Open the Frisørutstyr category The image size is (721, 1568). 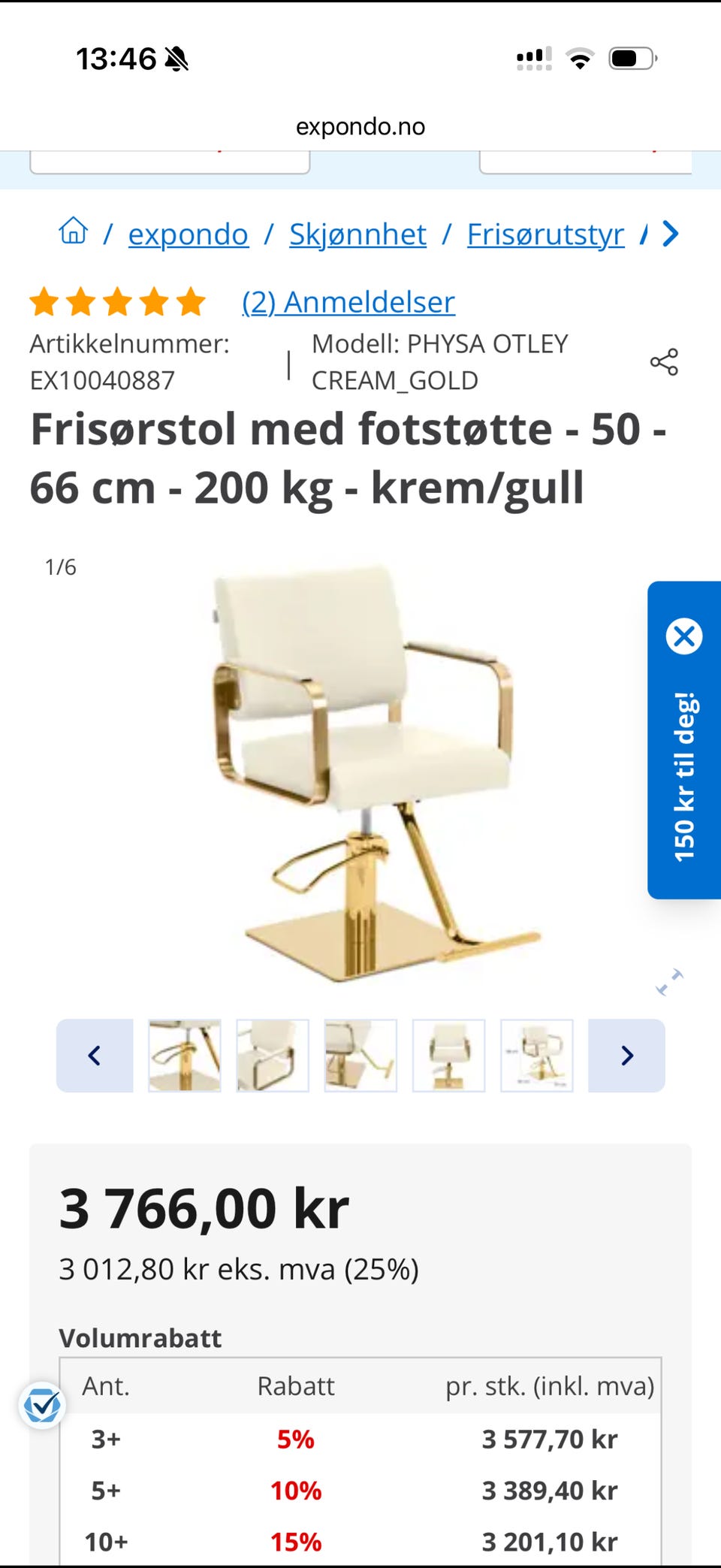(545, 234)
